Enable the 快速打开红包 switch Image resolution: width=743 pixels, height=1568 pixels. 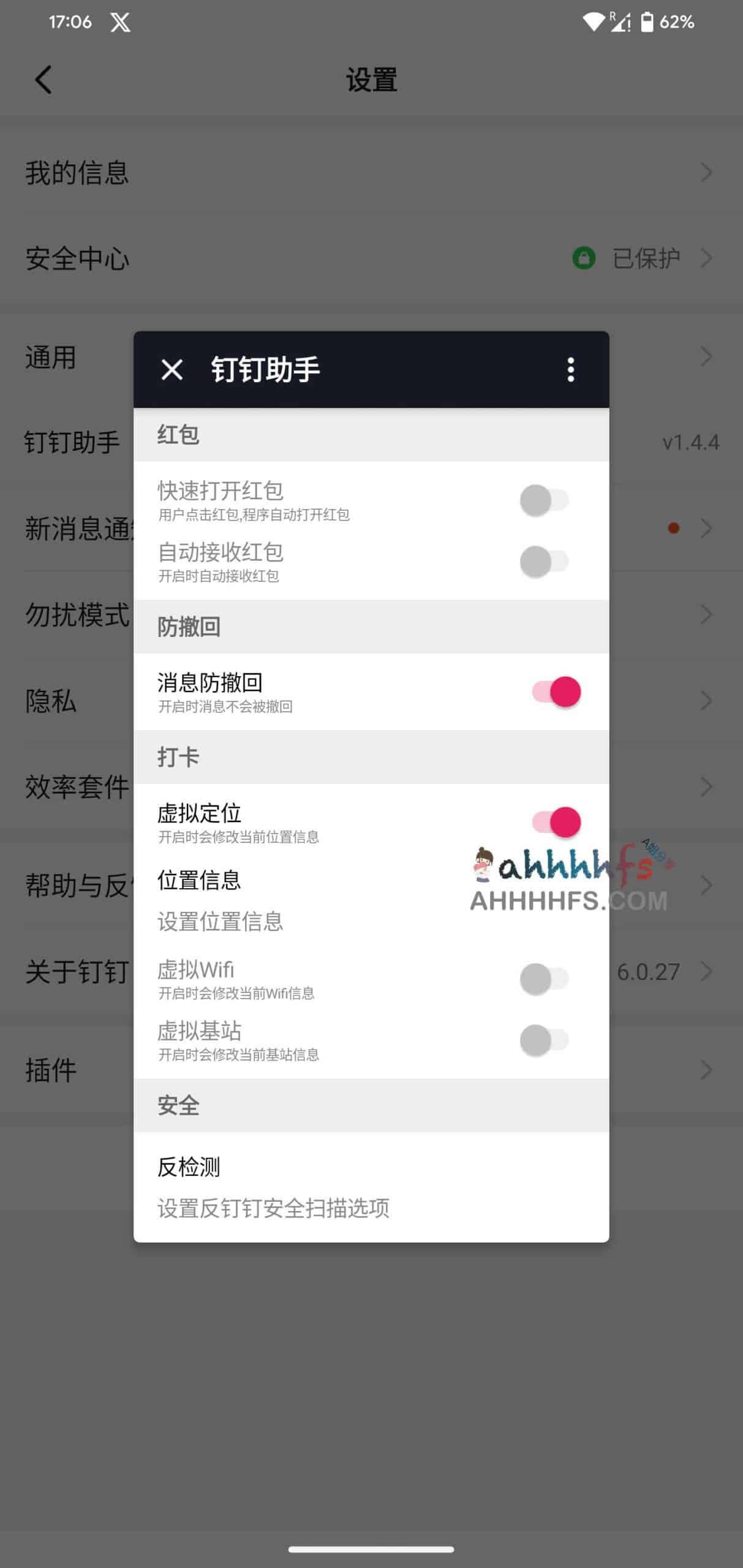point(544,500)
